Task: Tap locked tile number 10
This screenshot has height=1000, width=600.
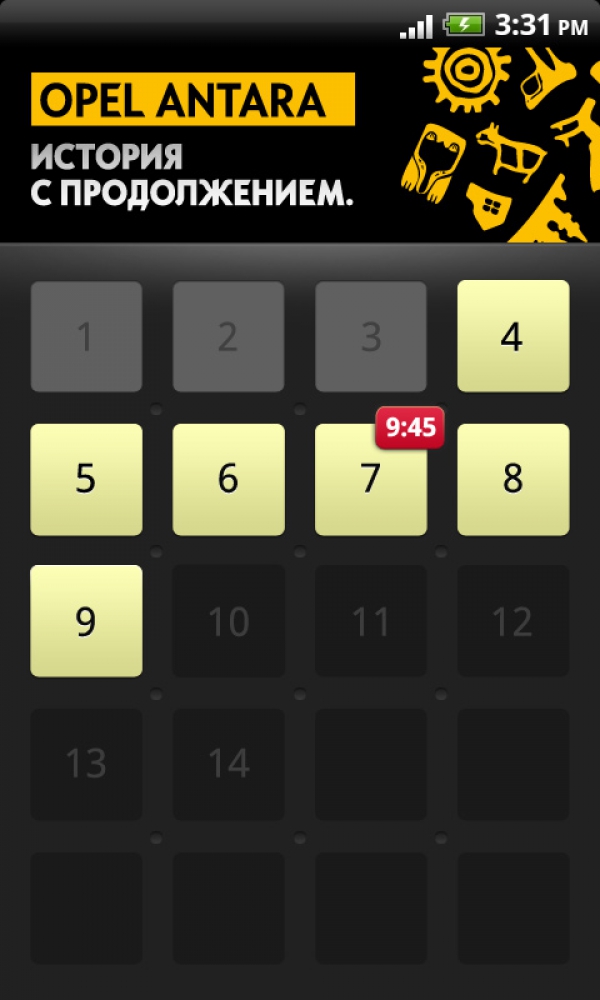Action: pos(229,621)
